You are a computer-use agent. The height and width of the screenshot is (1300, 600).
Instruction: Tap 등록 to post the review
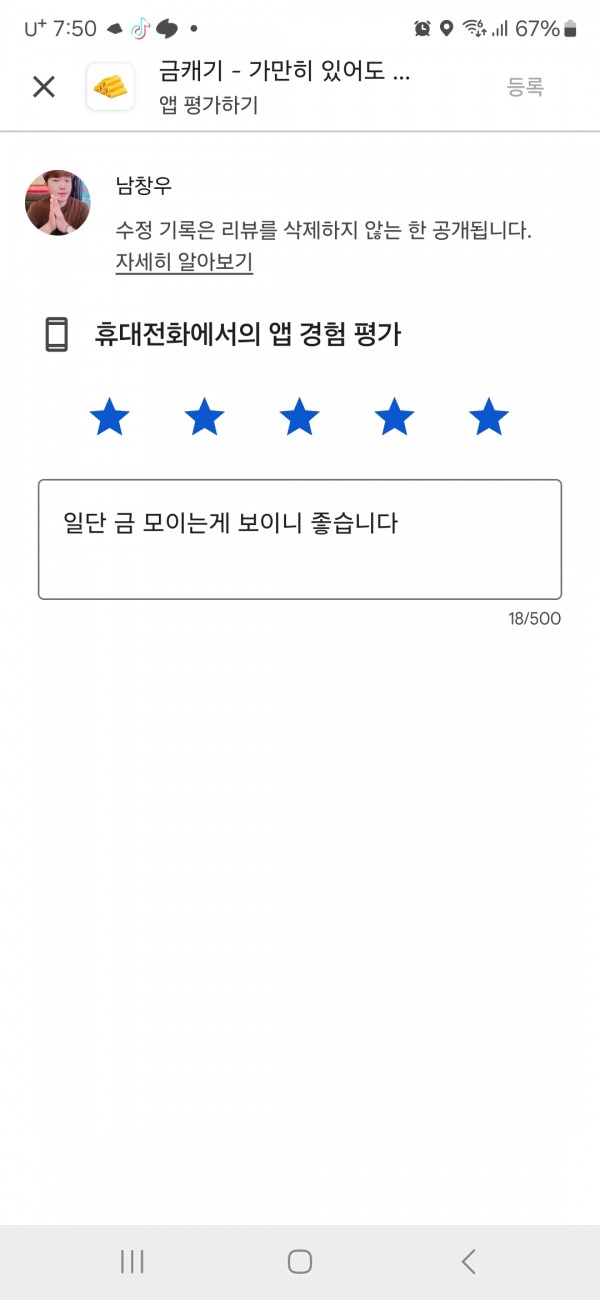[525, 87]
